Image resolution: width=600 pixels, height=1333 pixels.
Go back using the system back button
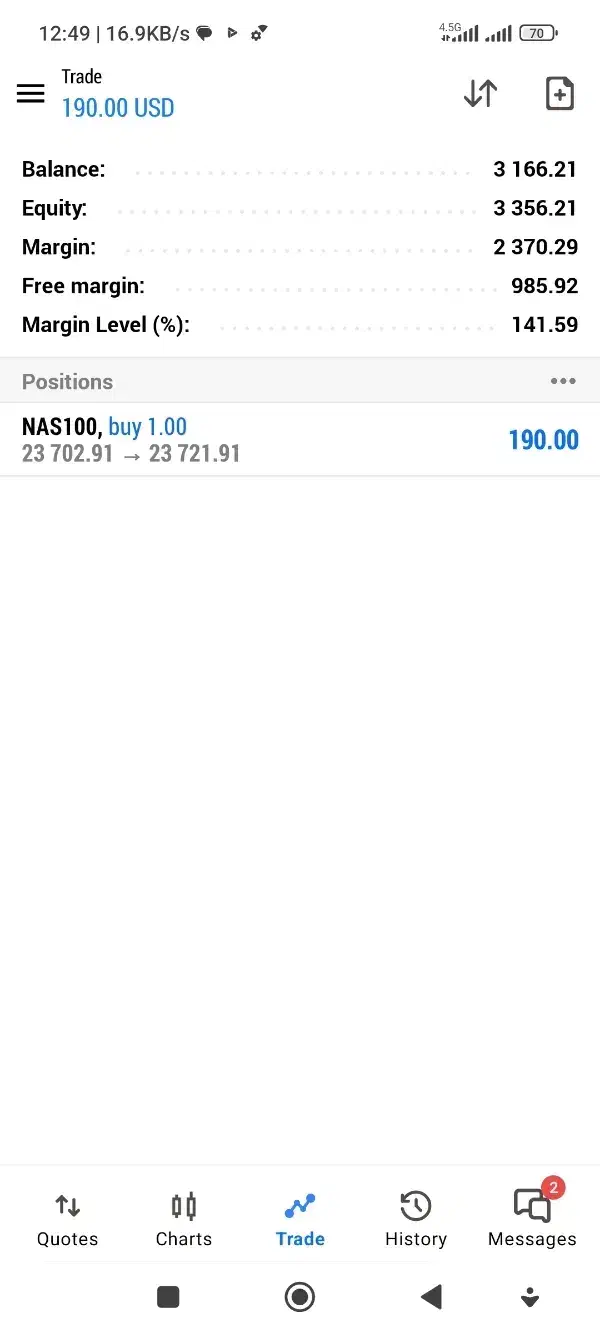(431, 1297)
